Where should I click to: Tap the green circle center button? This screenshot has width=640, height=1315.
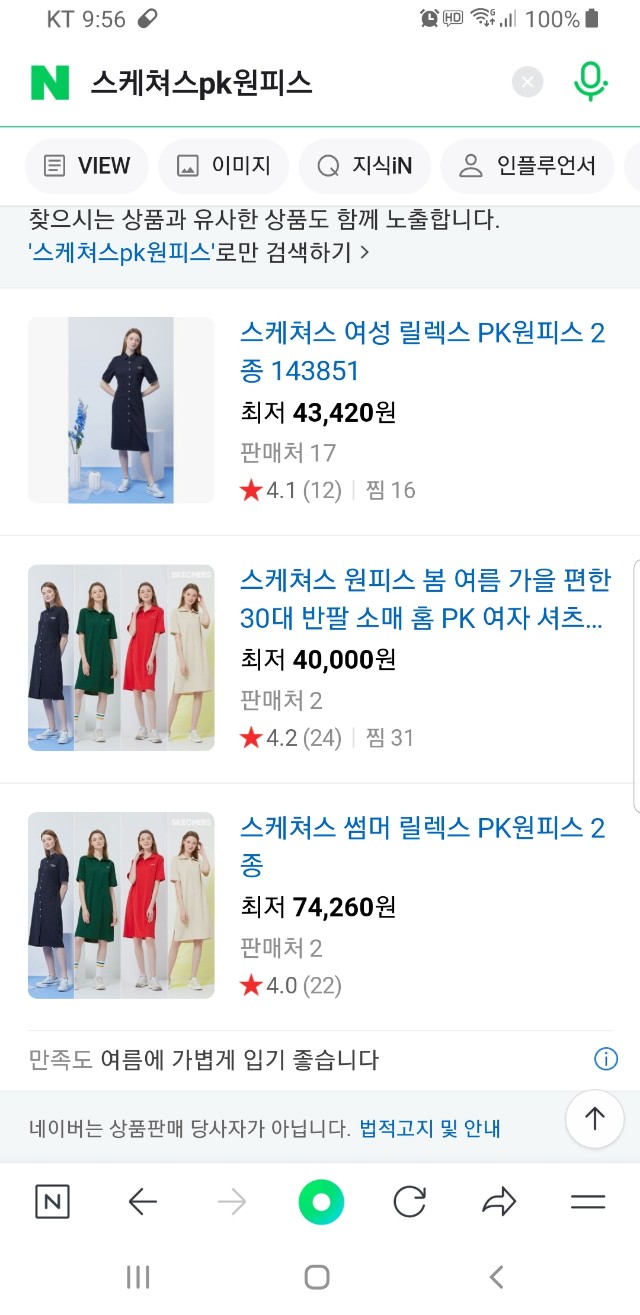pos(321,1202)
